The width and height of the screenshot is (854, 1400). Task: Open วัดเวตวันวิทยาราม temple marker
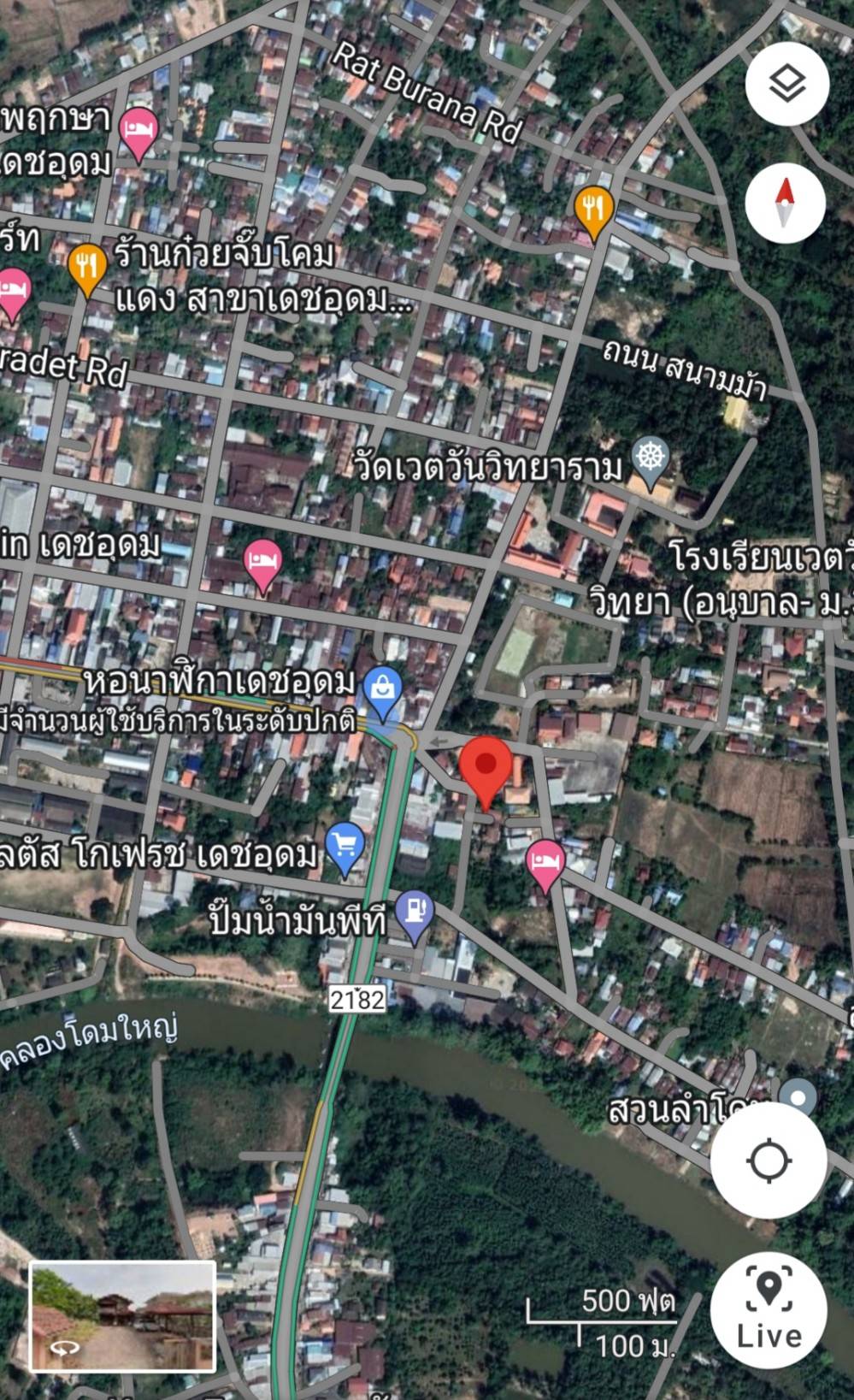651,464
